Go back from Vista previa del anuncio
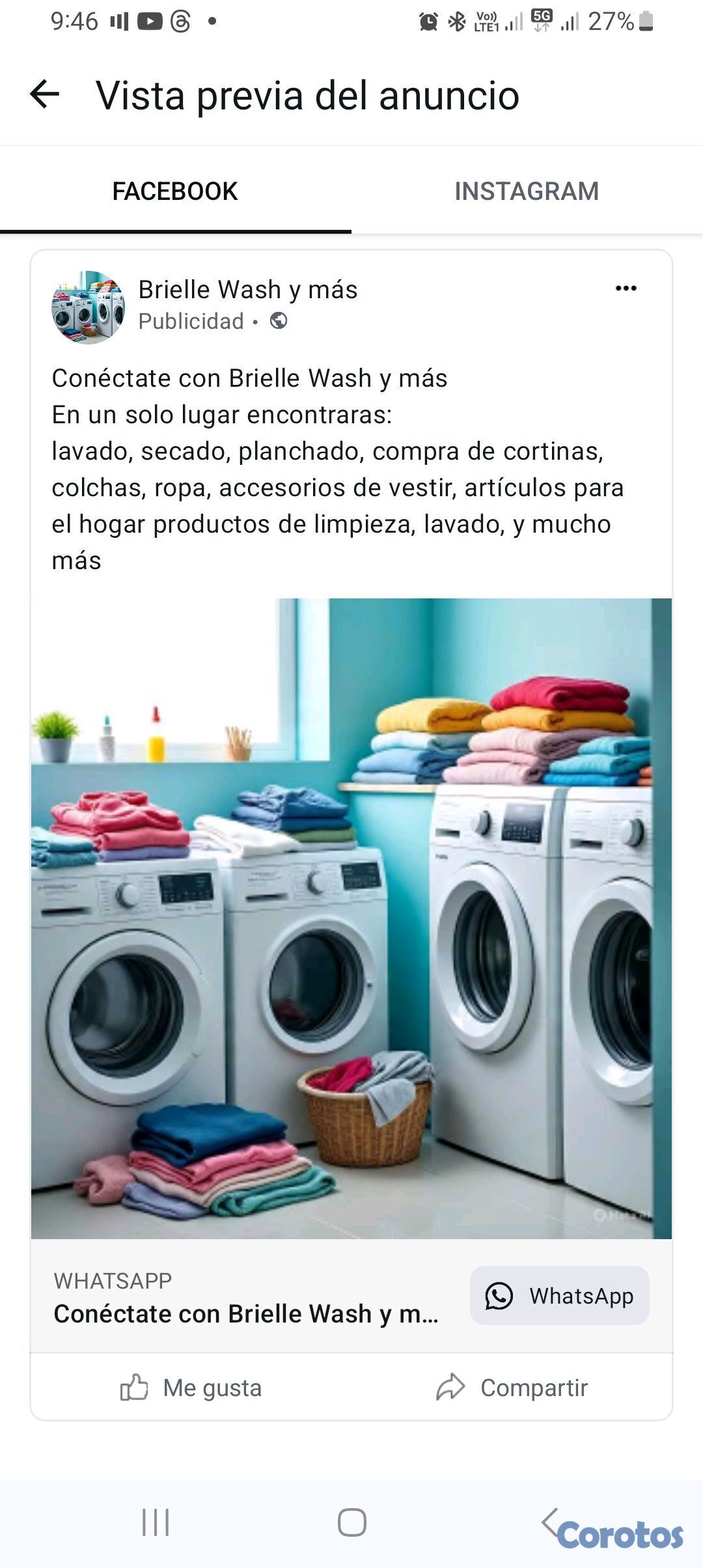The width and height of the screenshot is (703, 1568). [x=44, y=94]
